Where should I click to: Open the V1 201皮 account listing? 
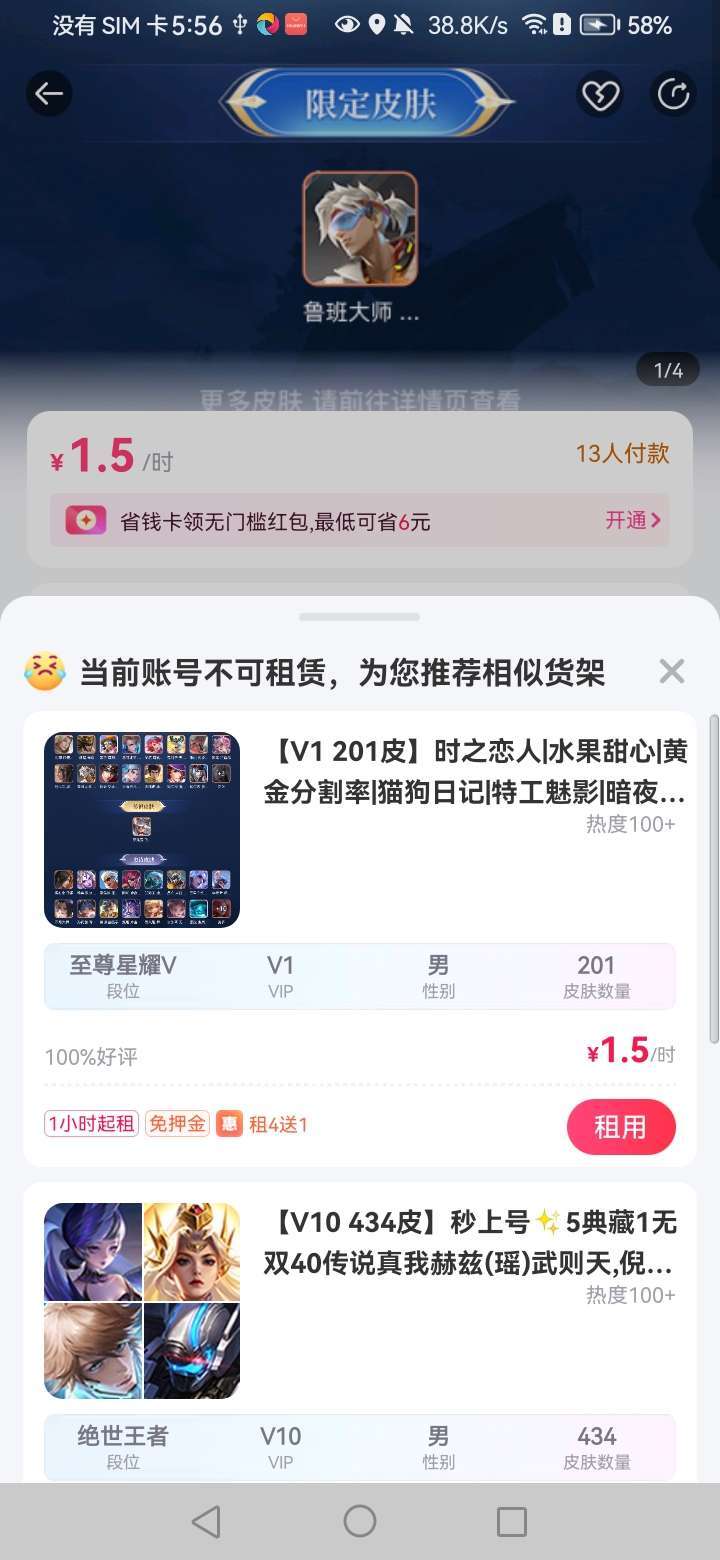[475, 772]
